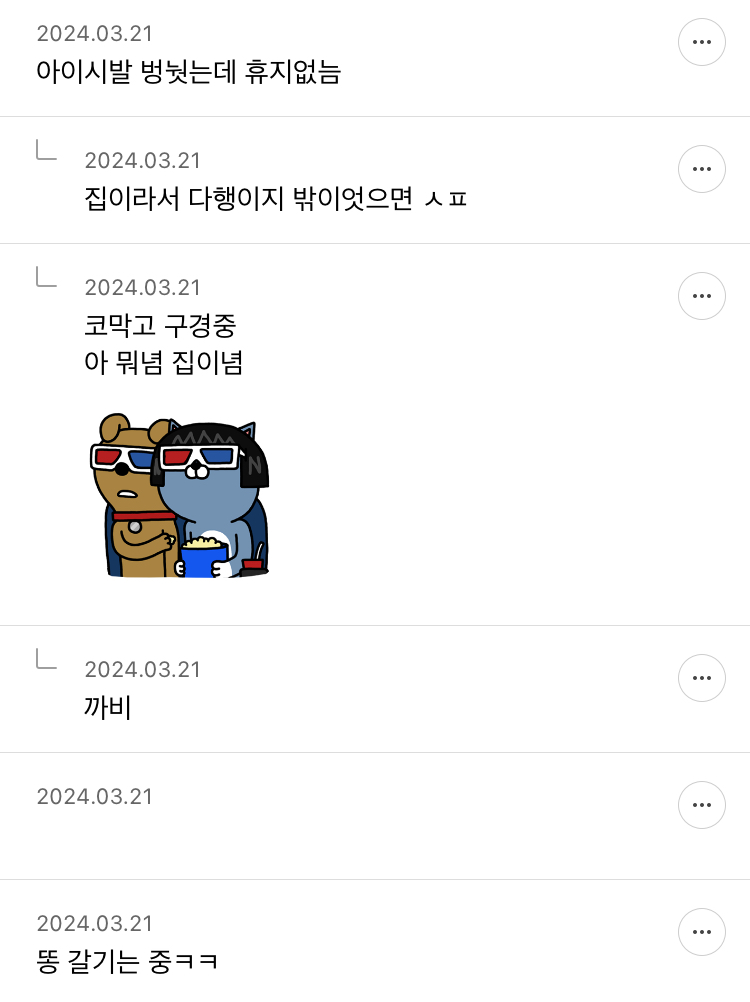
Task: Open more options for reply '코막고 구경중'
Action: point(702,296)
